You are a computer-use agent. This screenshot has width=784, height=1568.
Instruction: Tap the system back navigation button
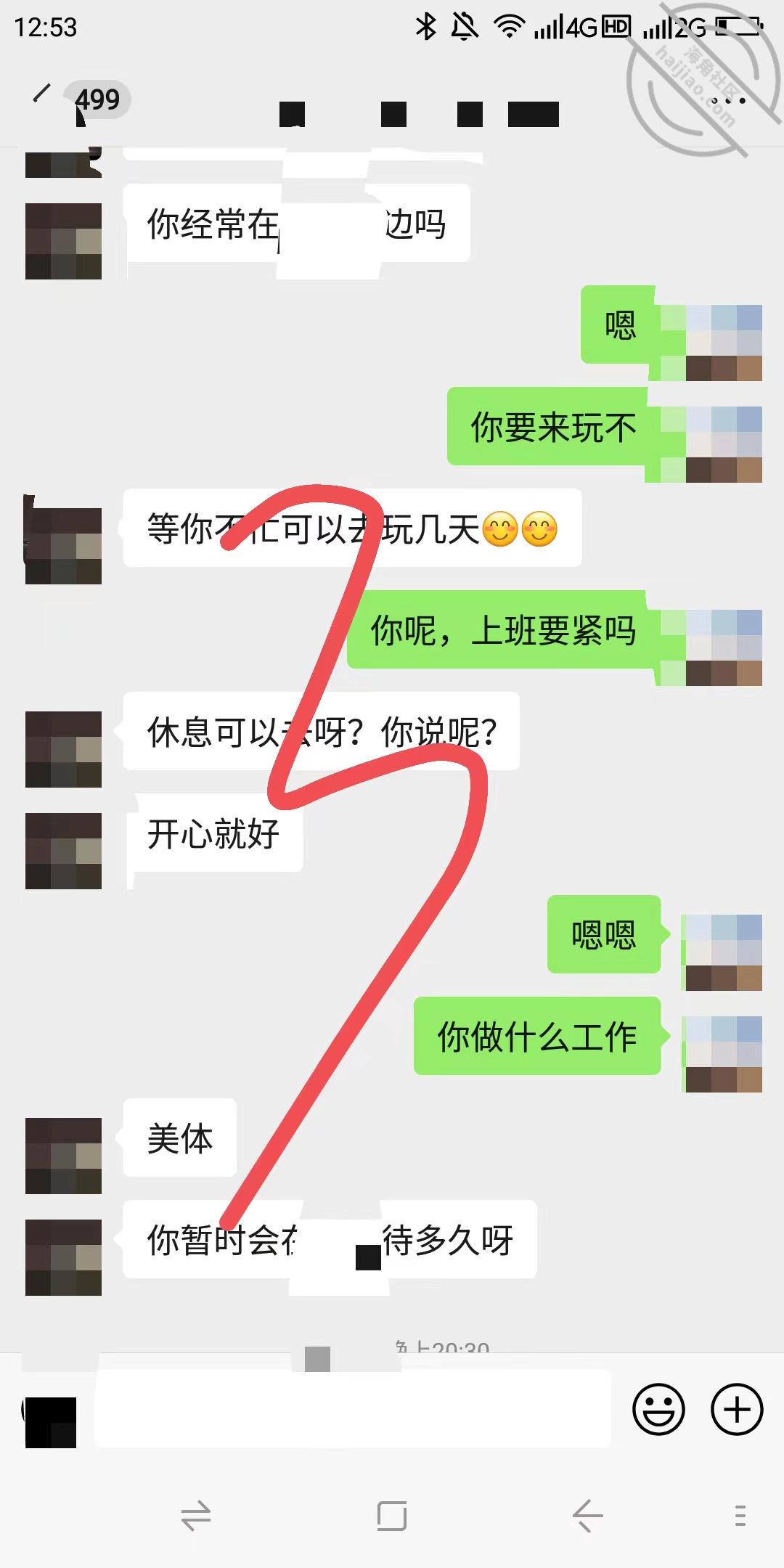tap(587, 1516)
